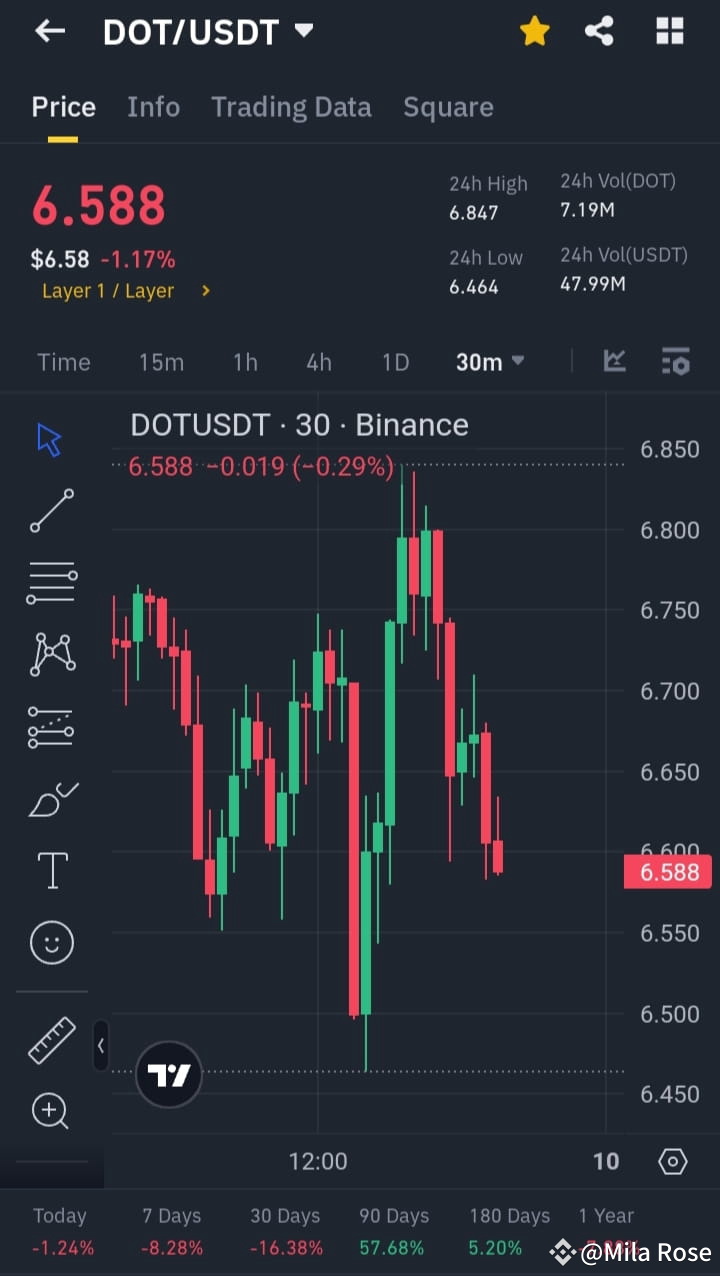Open the emoji sticker tool
Screen dimensions: 720x1276
(52, 942)
